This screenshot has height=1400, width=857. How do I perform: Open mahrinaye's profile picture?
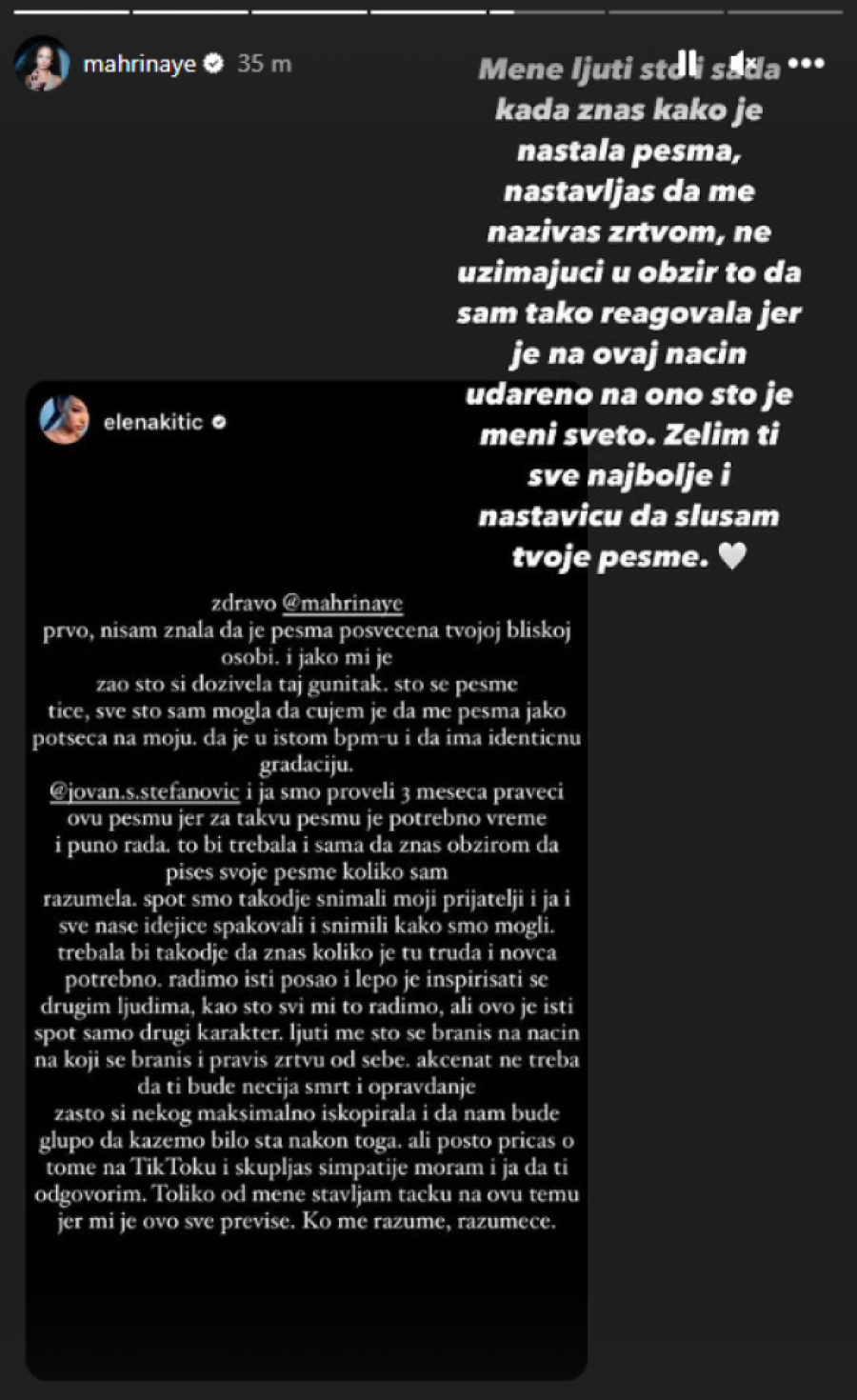42,64
